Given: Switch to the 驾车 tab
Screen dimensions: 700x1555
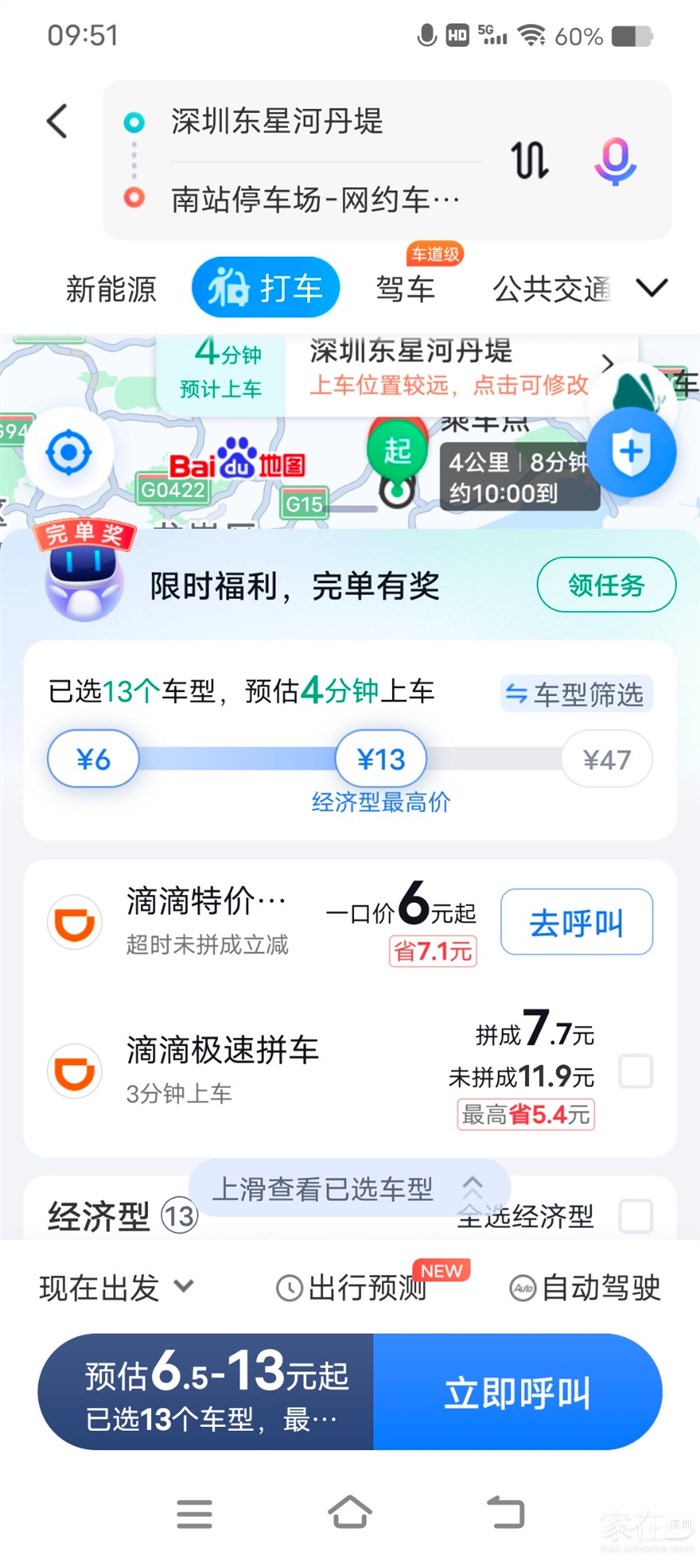Looking at the screenshot, I should (405, 289).
